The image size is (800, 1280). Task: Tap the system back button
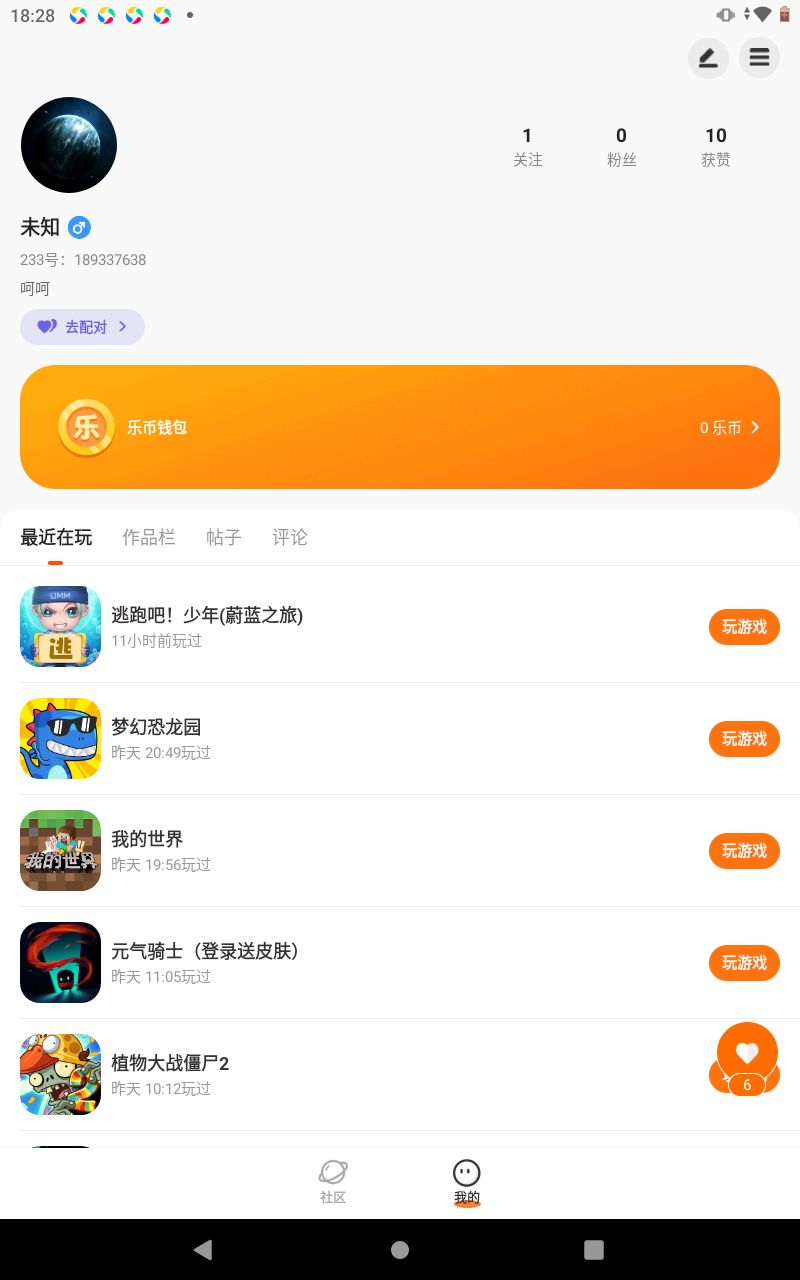(203, 1249)
